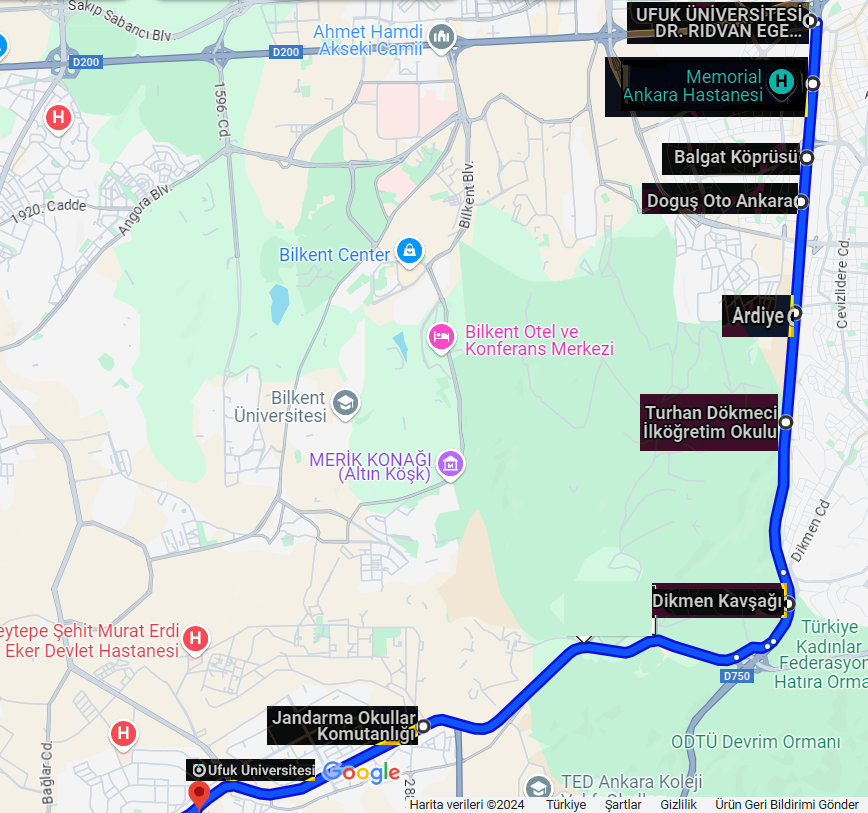Open the Şartlar terms link
The width and height of the screenshot is (868, 813).
622,804
